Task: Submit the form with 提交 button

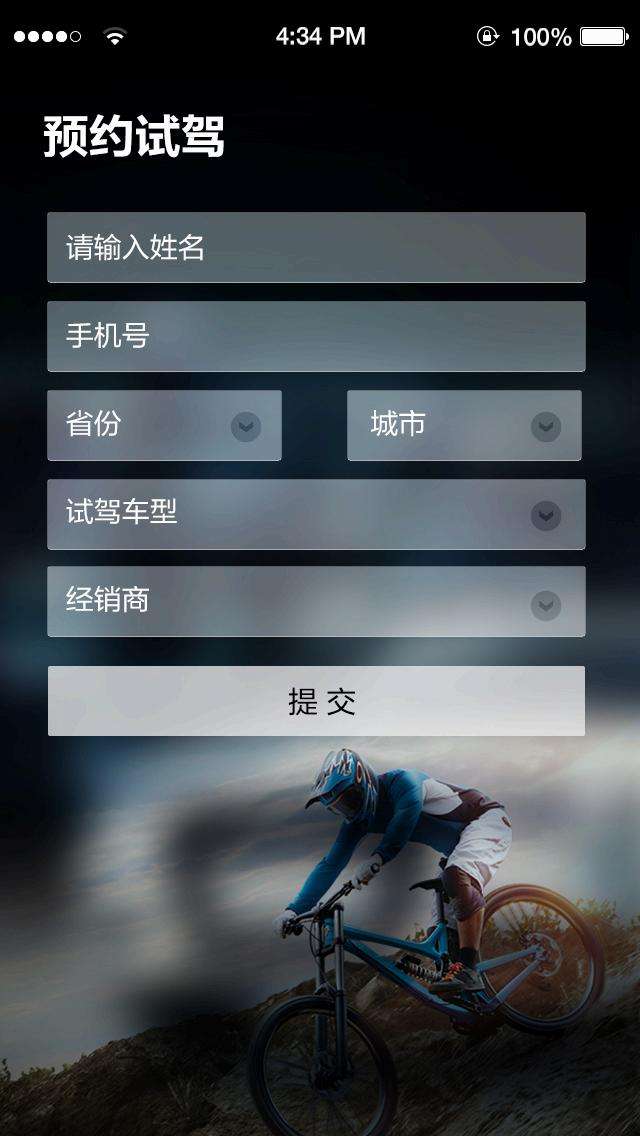Action: [x=316, y=701]
